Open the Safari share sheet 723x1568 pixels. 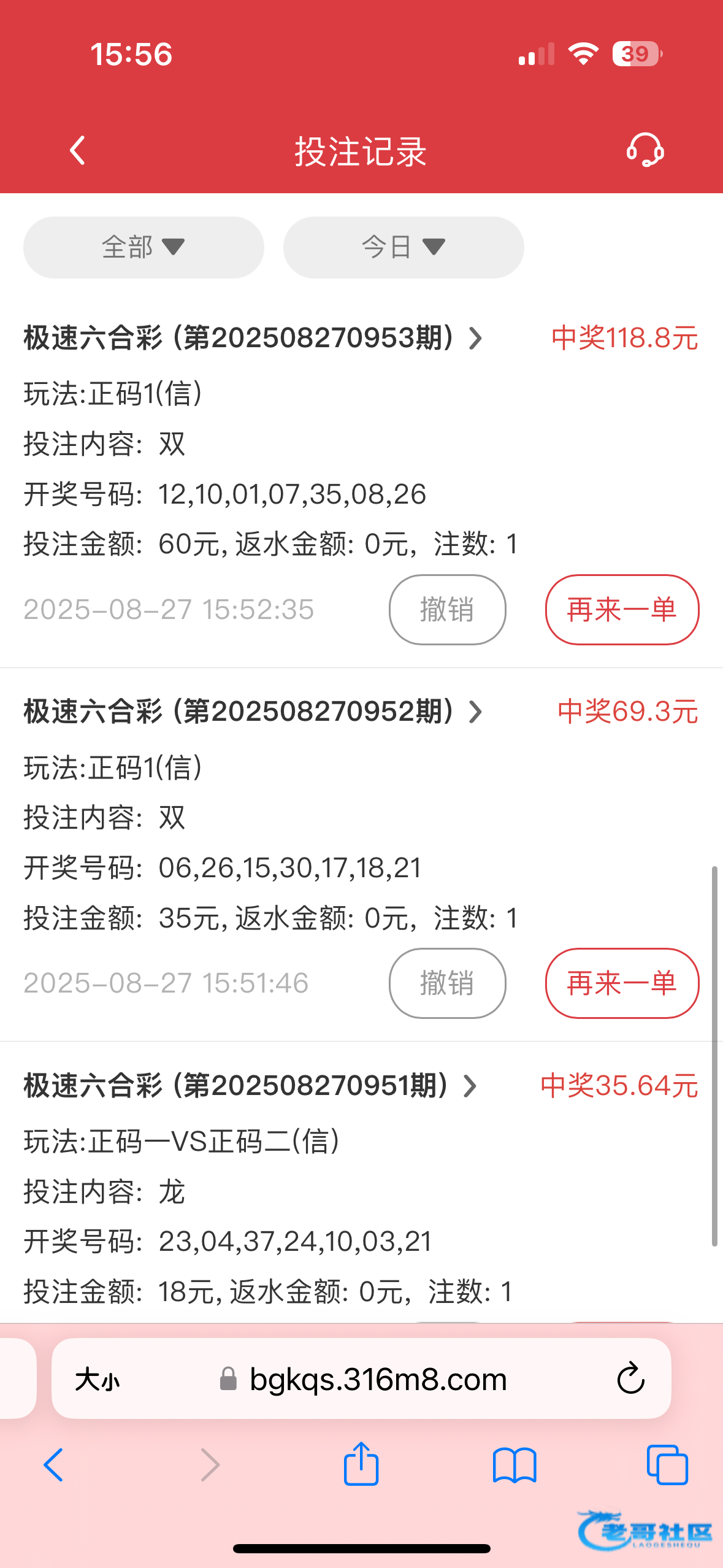coord(361,1464)
